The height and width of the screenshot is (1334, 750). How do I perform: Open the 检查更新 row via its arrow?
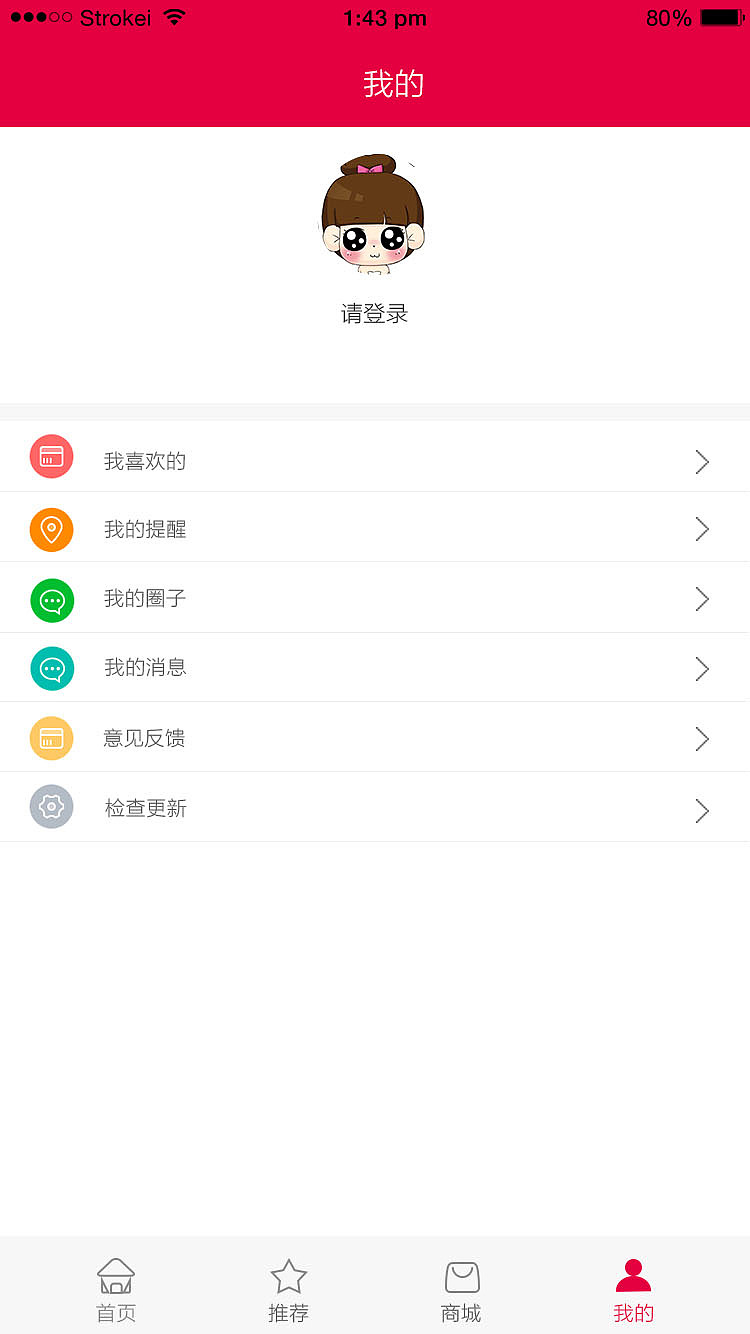701,810
